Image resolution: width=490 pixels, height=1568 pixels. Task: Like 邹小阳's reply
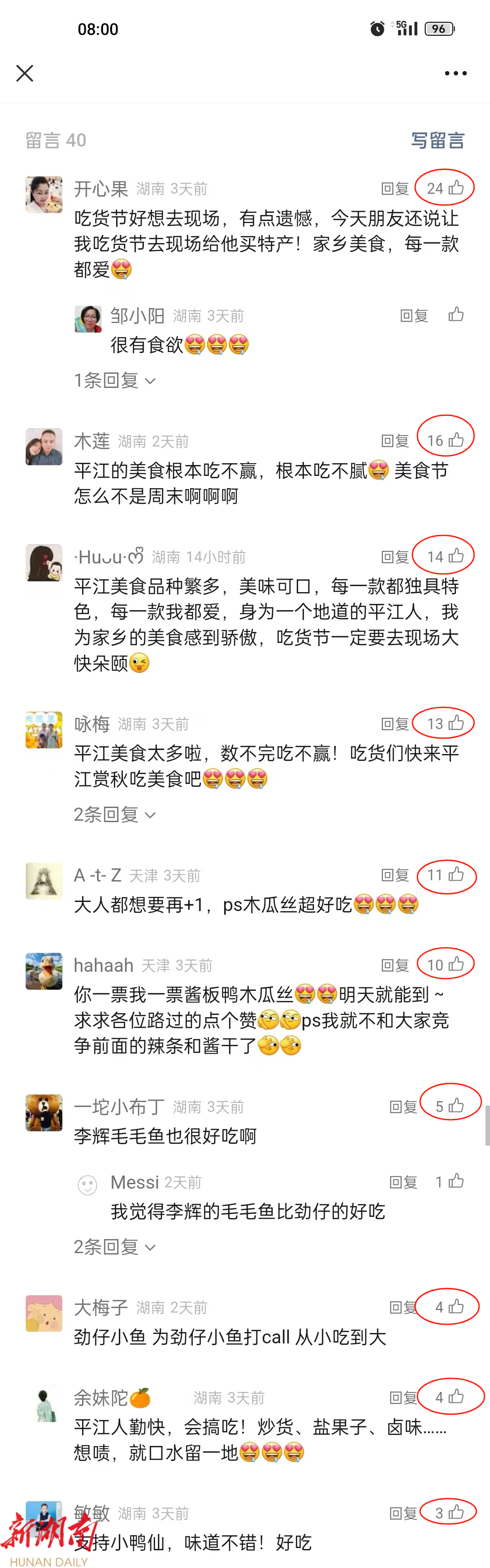[x=456, y=315]
